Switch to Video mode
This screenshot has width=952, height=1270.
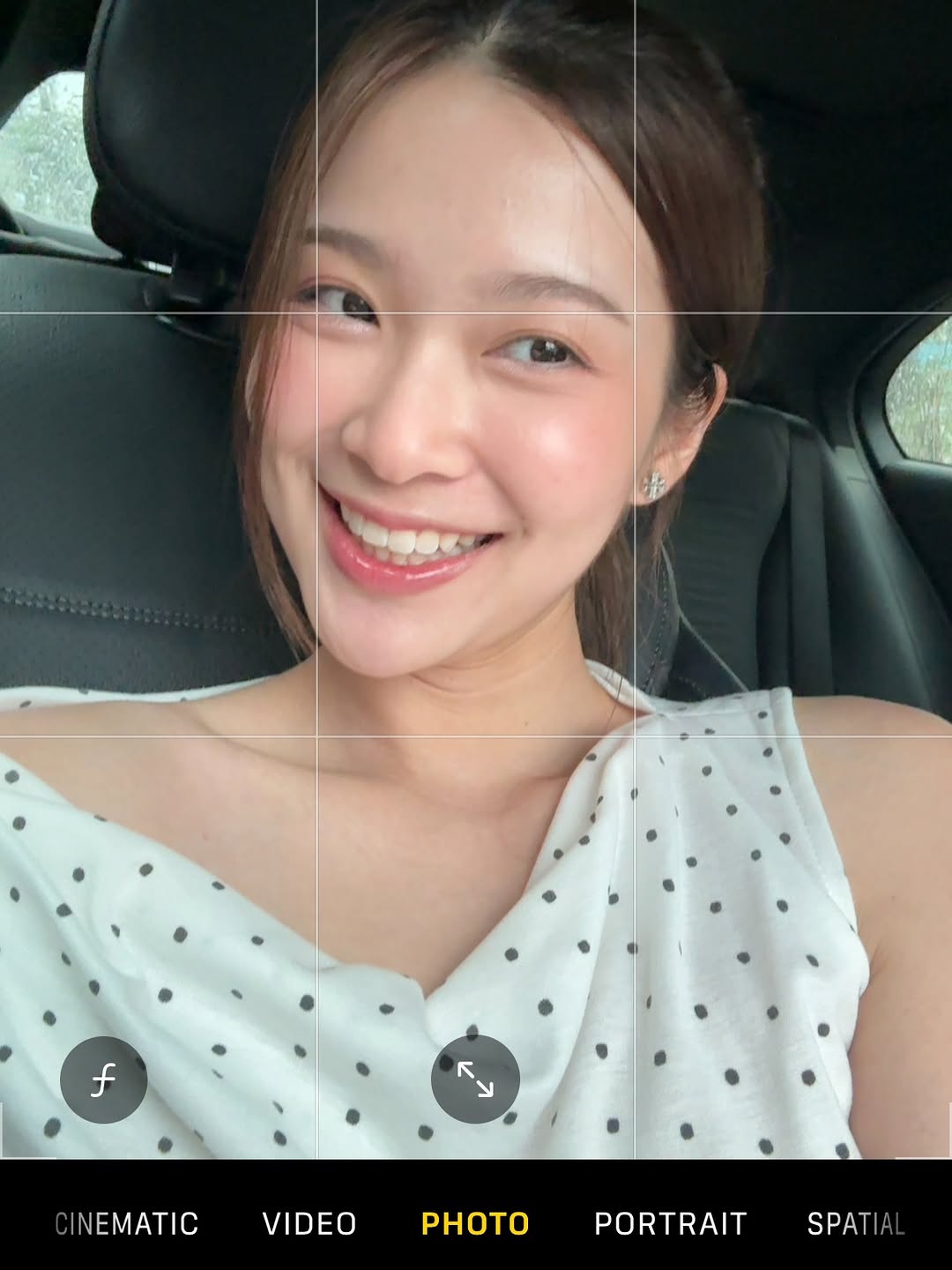click(x=309, y=1224)
